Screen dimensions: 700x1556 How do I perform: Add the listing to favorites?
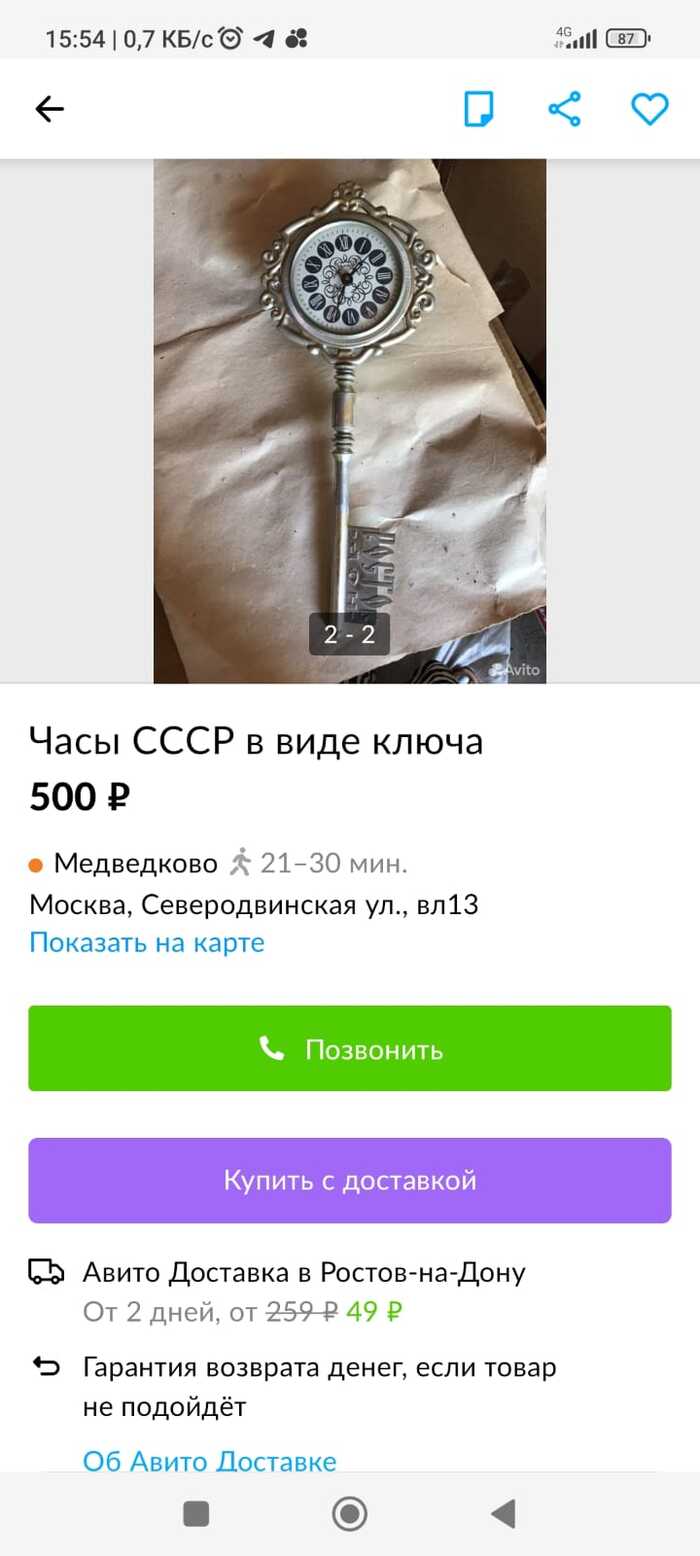649,109
